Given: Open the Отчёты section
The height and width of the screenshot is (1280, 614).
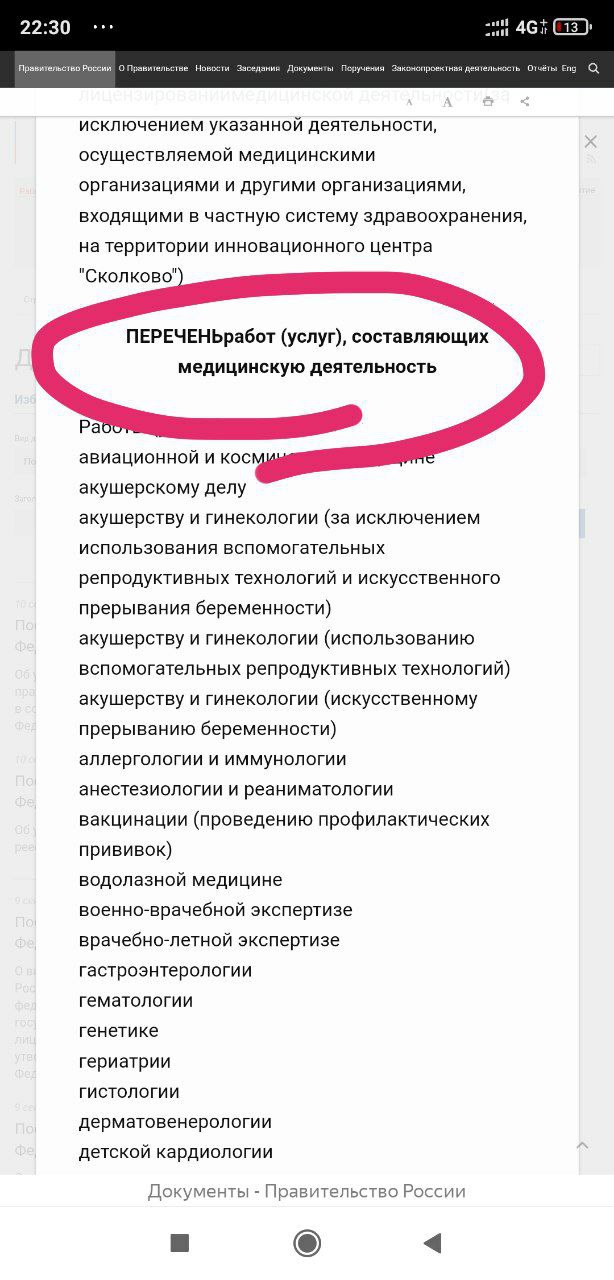Looking at the screenshot, I should [x=542, y=68].
